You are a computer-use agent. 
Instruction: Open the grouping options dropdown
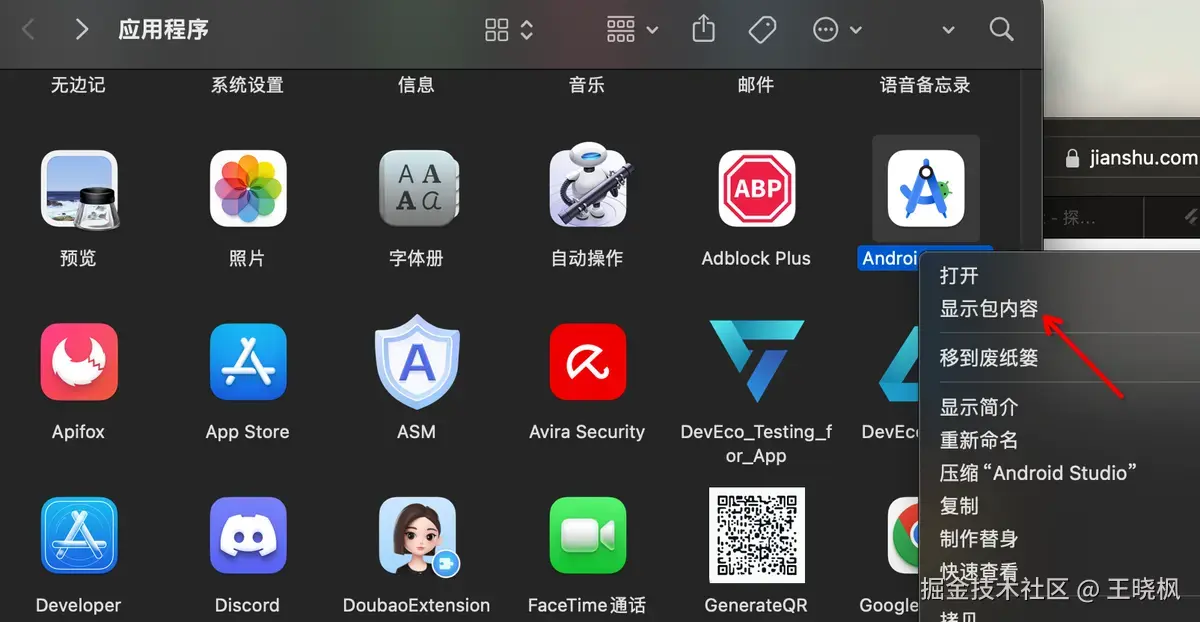633,30
